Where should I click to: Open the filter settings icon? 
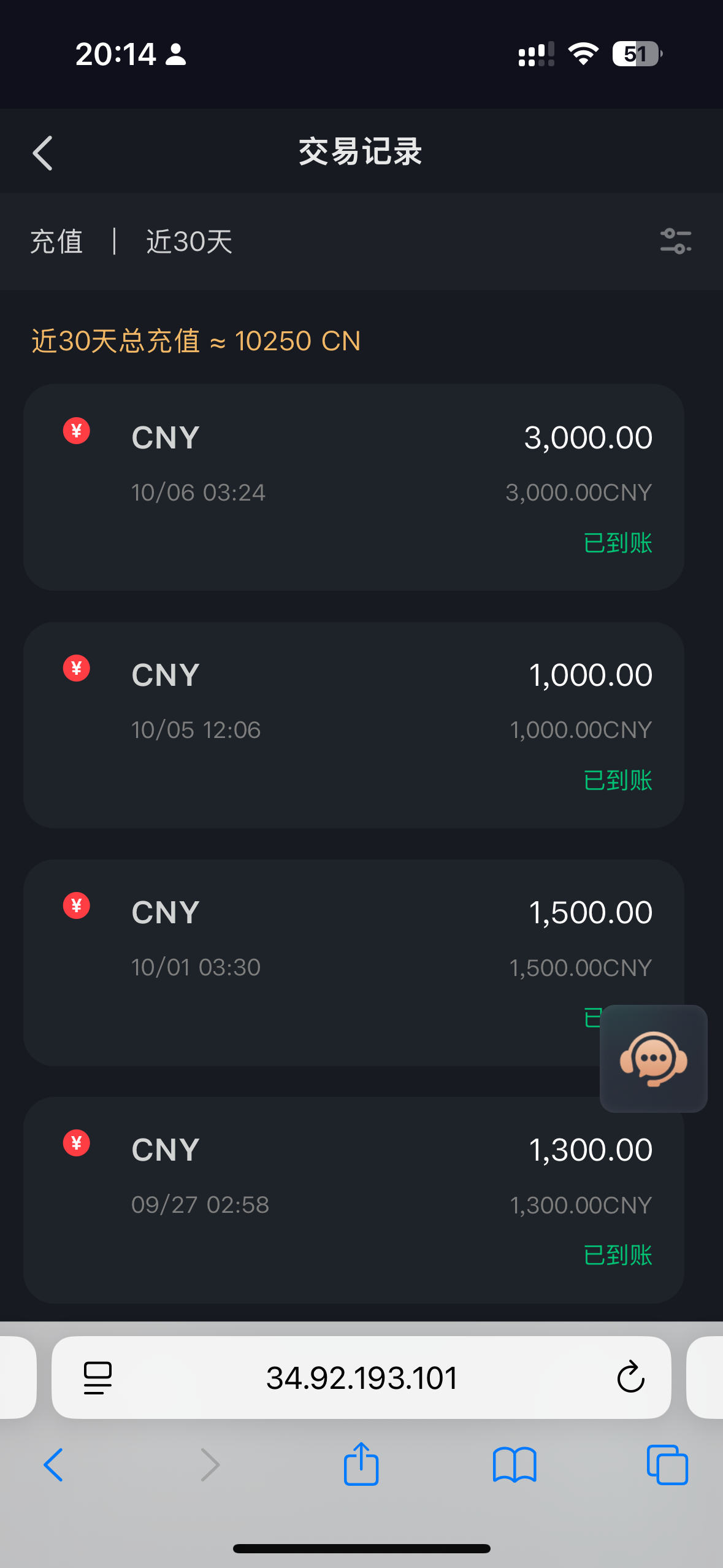coord(675,241)
